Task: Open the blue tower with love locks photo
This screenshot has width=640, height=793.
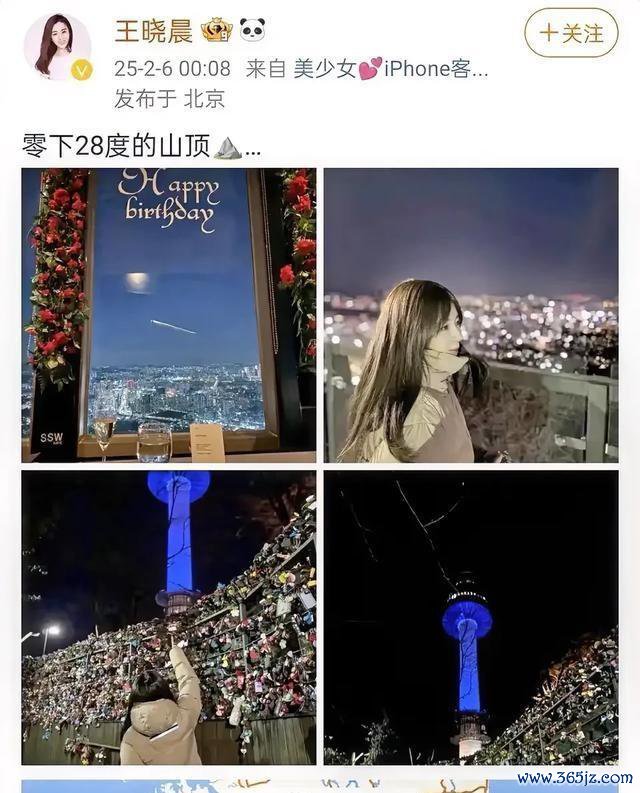Action: point(471,617)
